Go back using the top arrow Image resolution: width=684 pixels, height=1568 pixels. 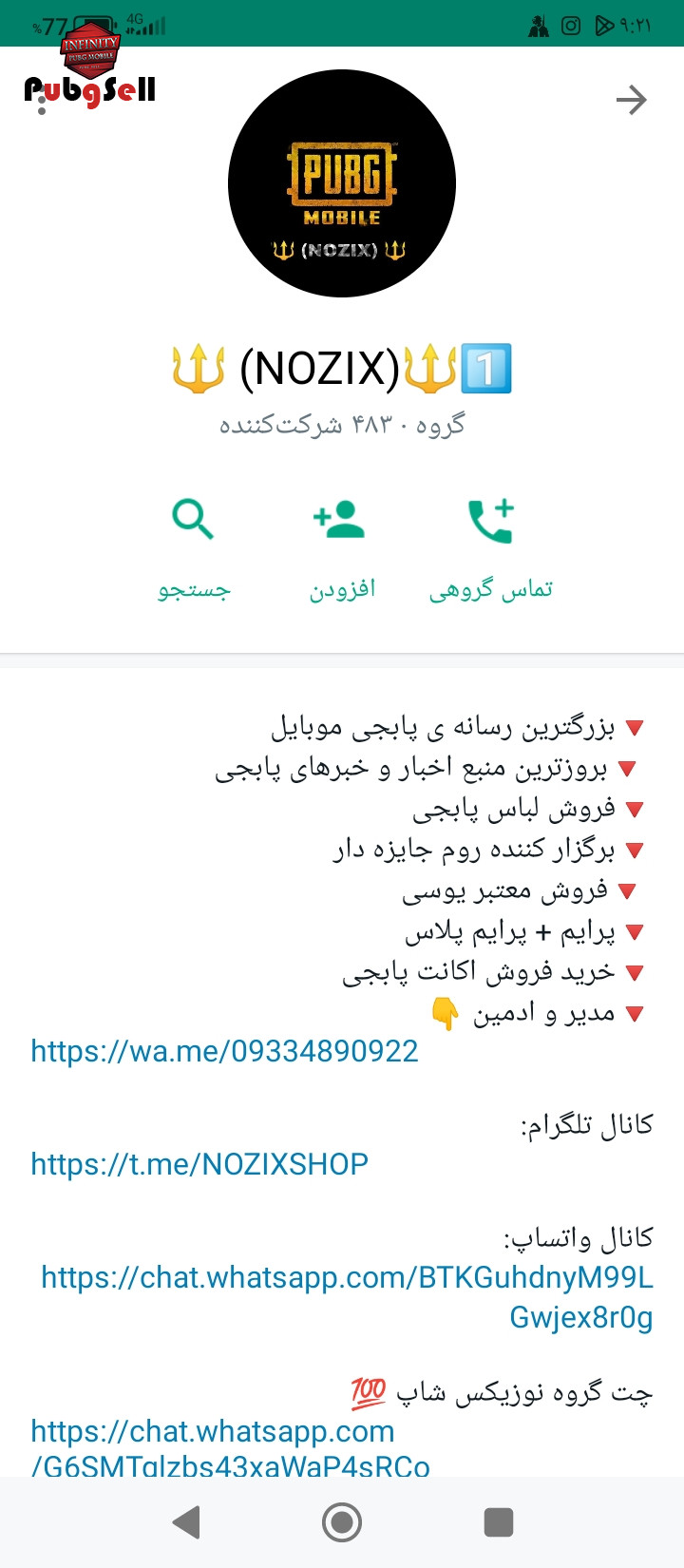pyautogui.click(x=631, y=100)
